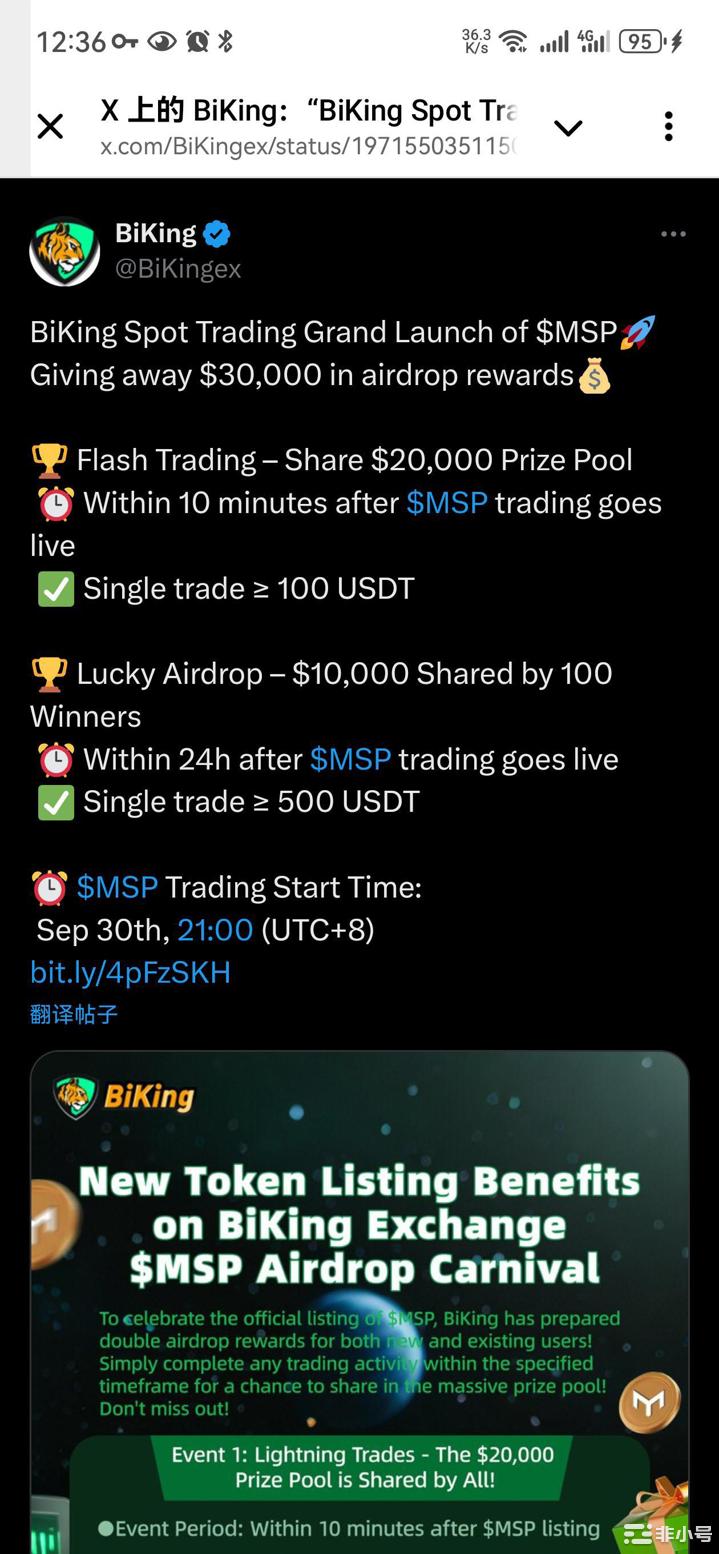Select the 21:00 time link
719x1554 pixels.
click(x=215, y=930)
